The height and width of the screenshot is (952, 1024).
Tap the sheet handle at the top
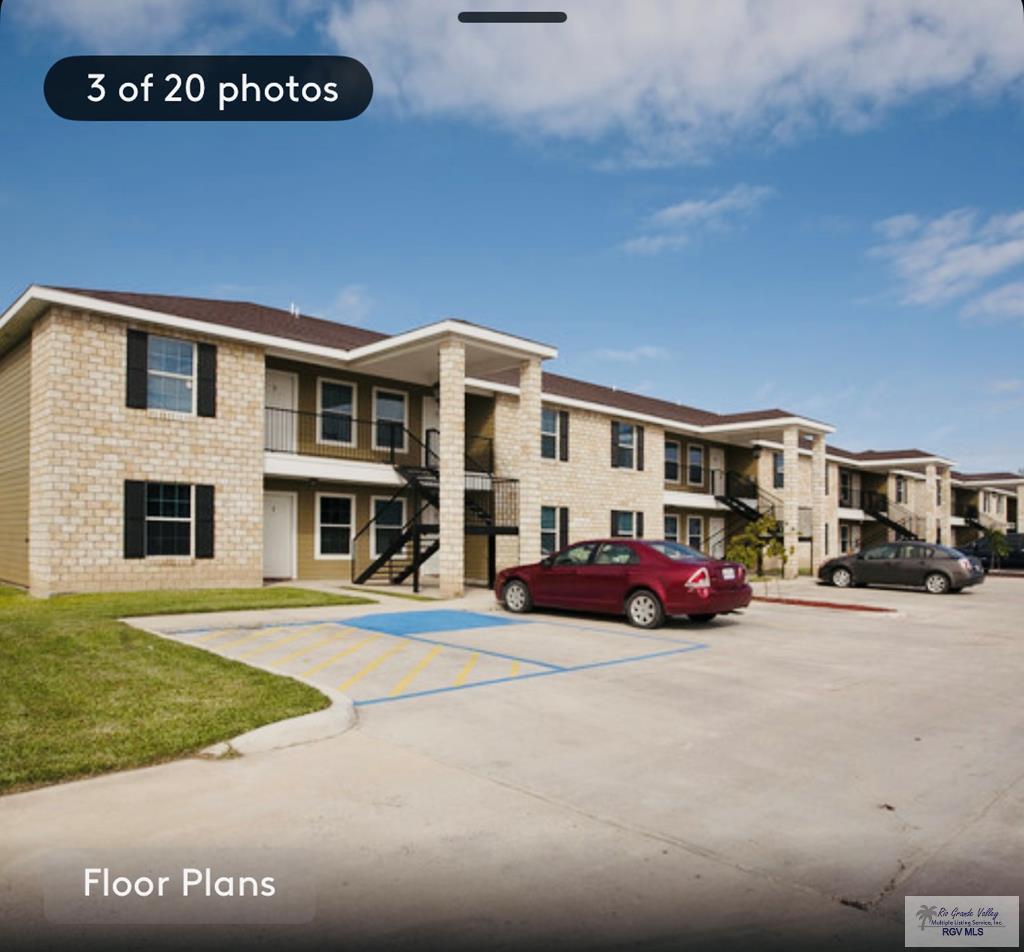(x=512, y=17)
